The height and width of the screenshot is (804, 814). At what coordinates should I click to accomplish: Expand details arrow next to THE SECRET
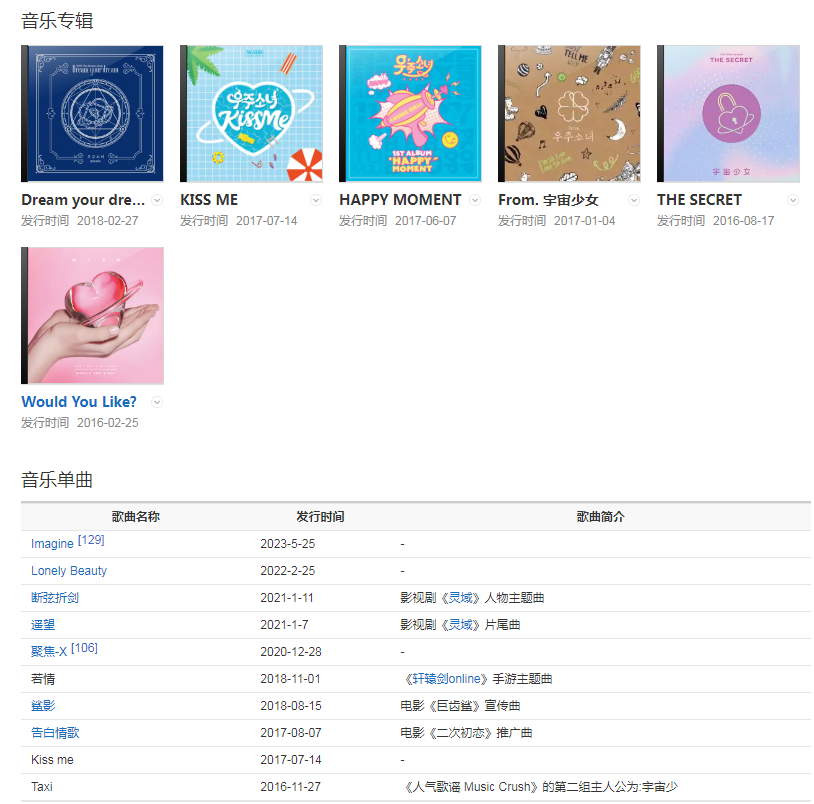point(793,200)
